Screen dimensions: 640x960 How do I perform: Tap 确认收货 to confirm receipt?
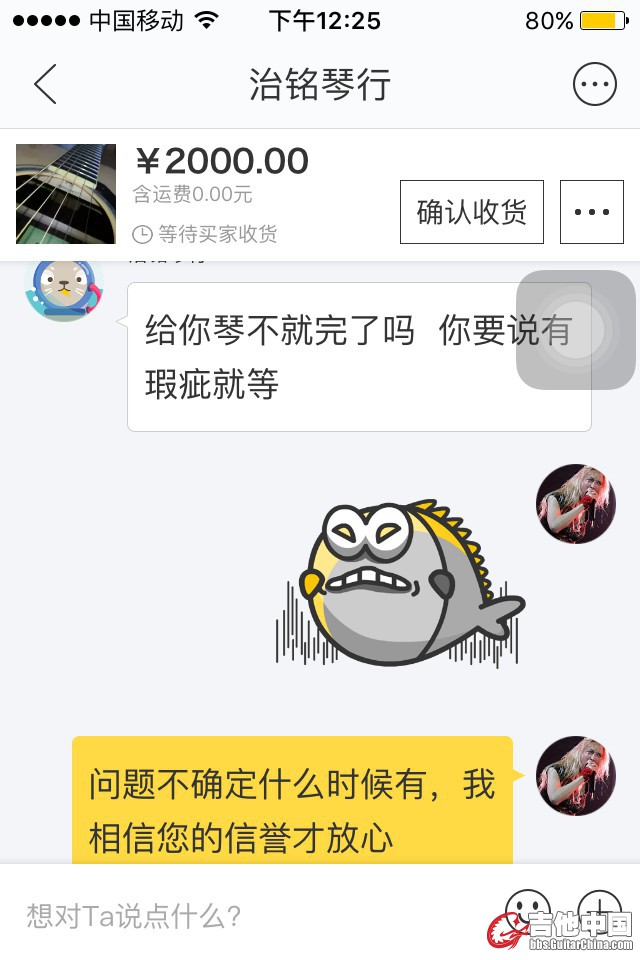click(472, 212)
